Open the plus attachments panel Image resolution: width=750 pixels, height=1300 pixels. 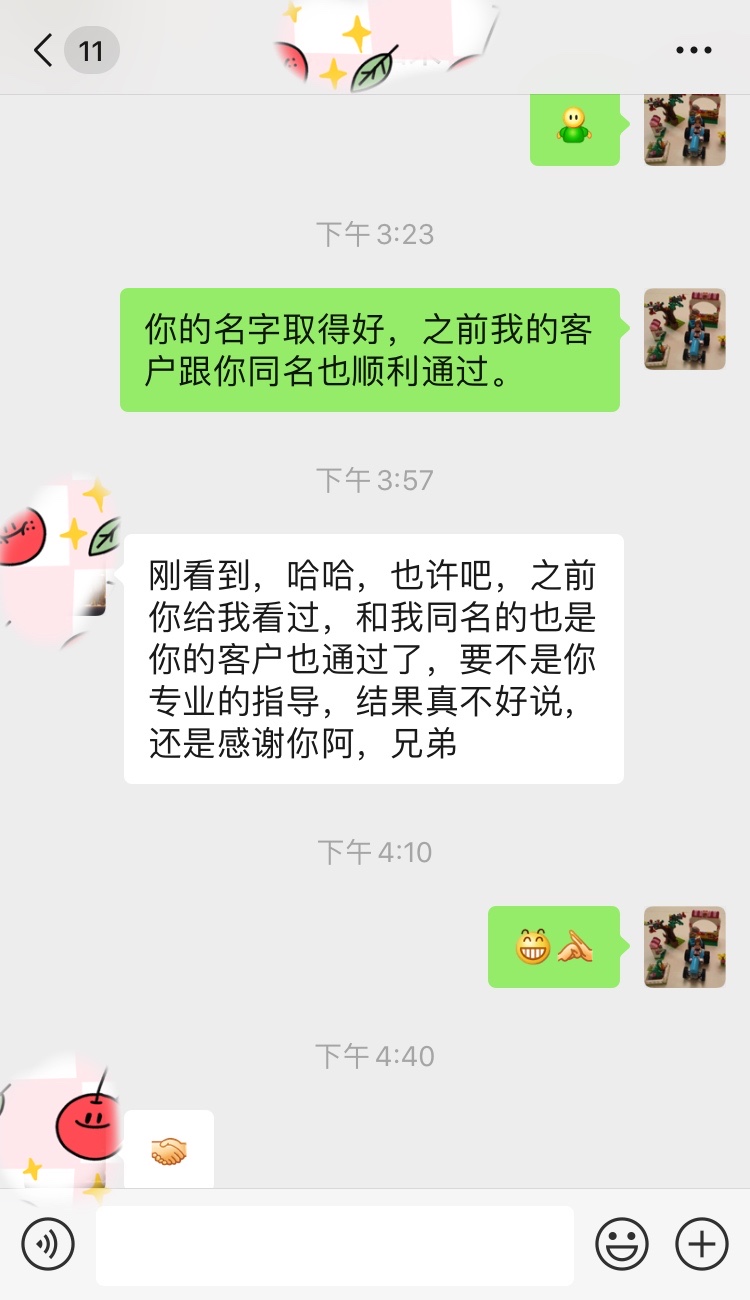[702, 1245]
